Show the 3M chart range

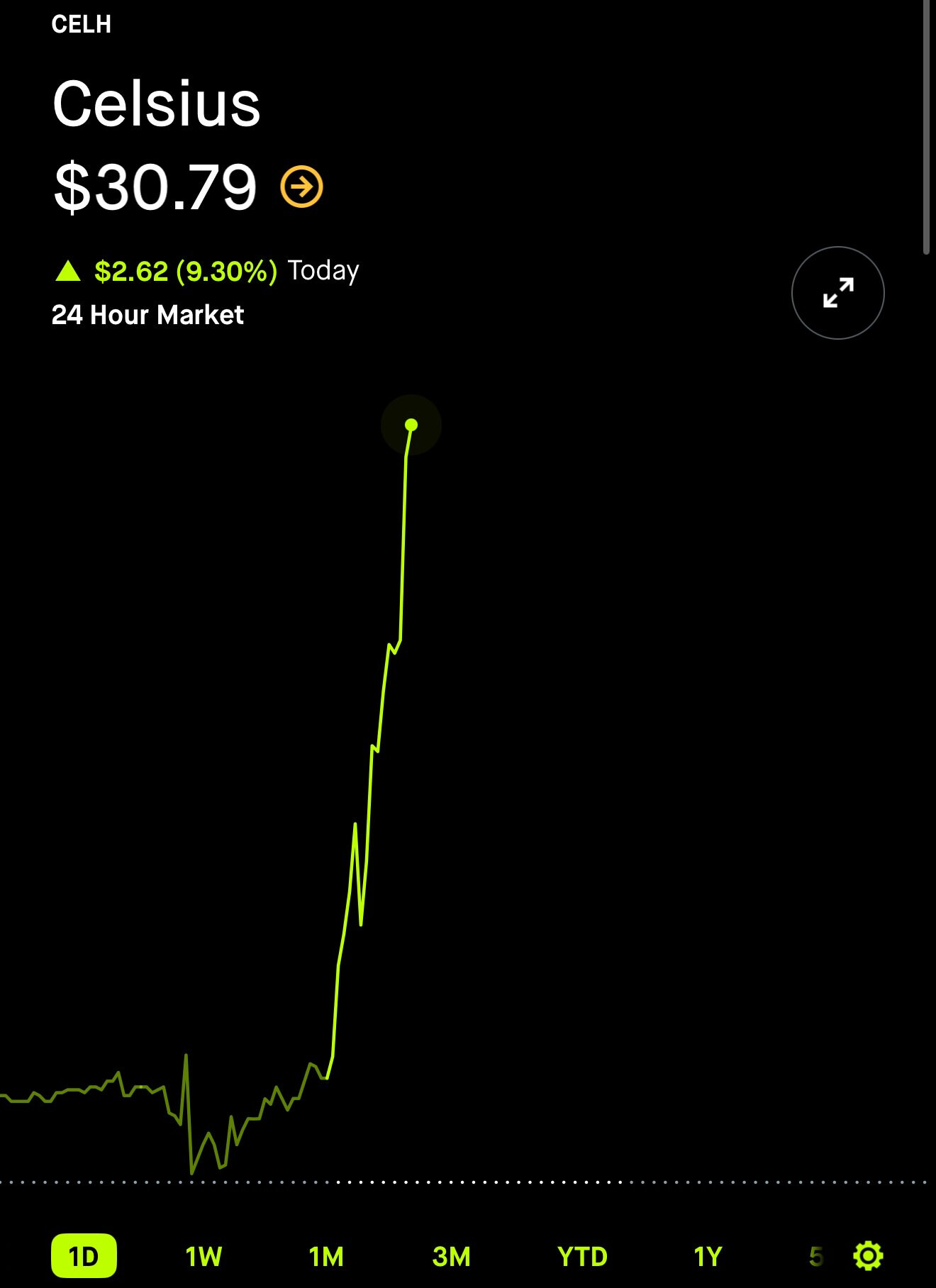coord(451,1256)
